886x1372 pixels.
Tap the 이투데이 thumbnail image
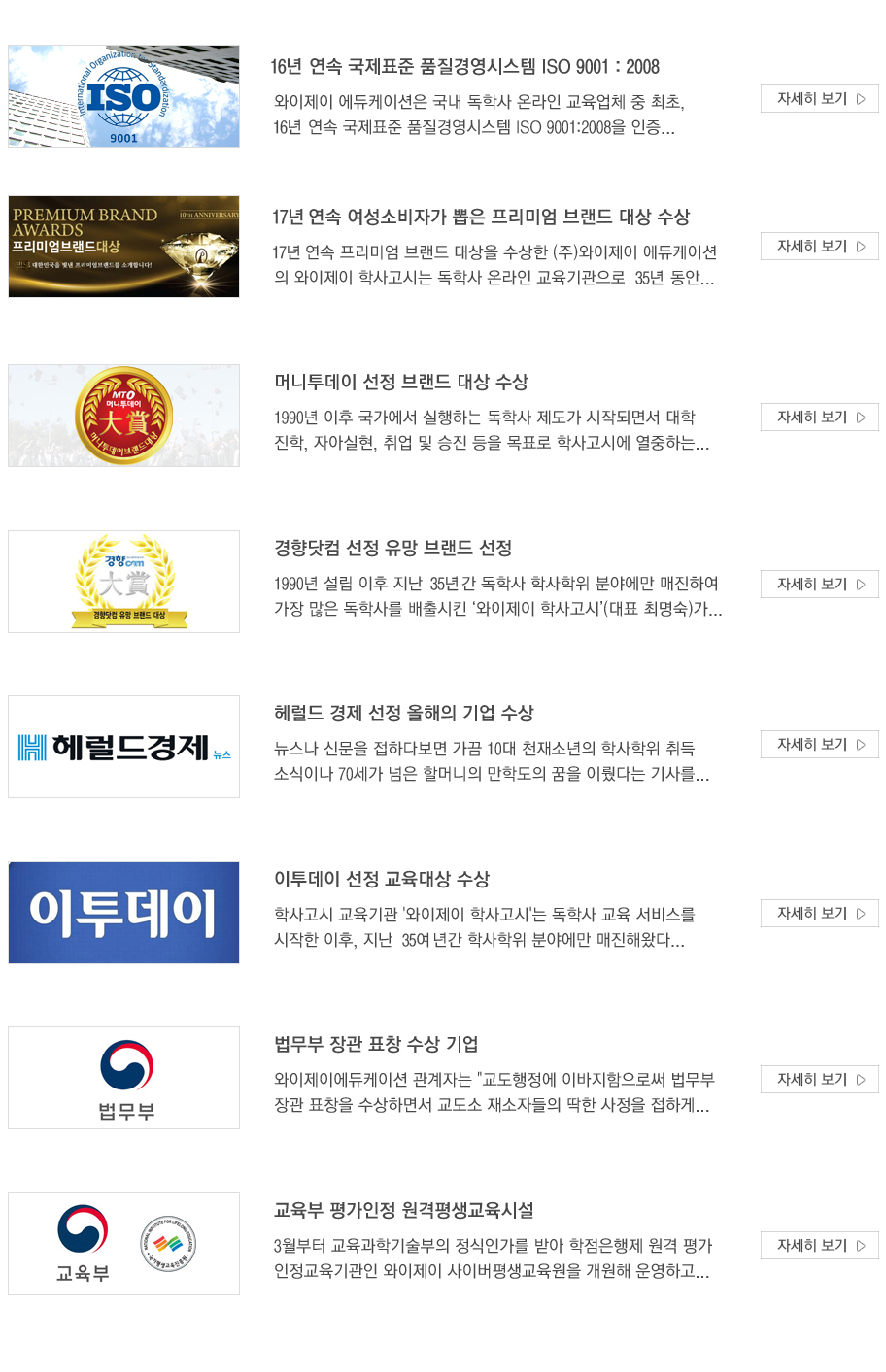pos(123,913)
